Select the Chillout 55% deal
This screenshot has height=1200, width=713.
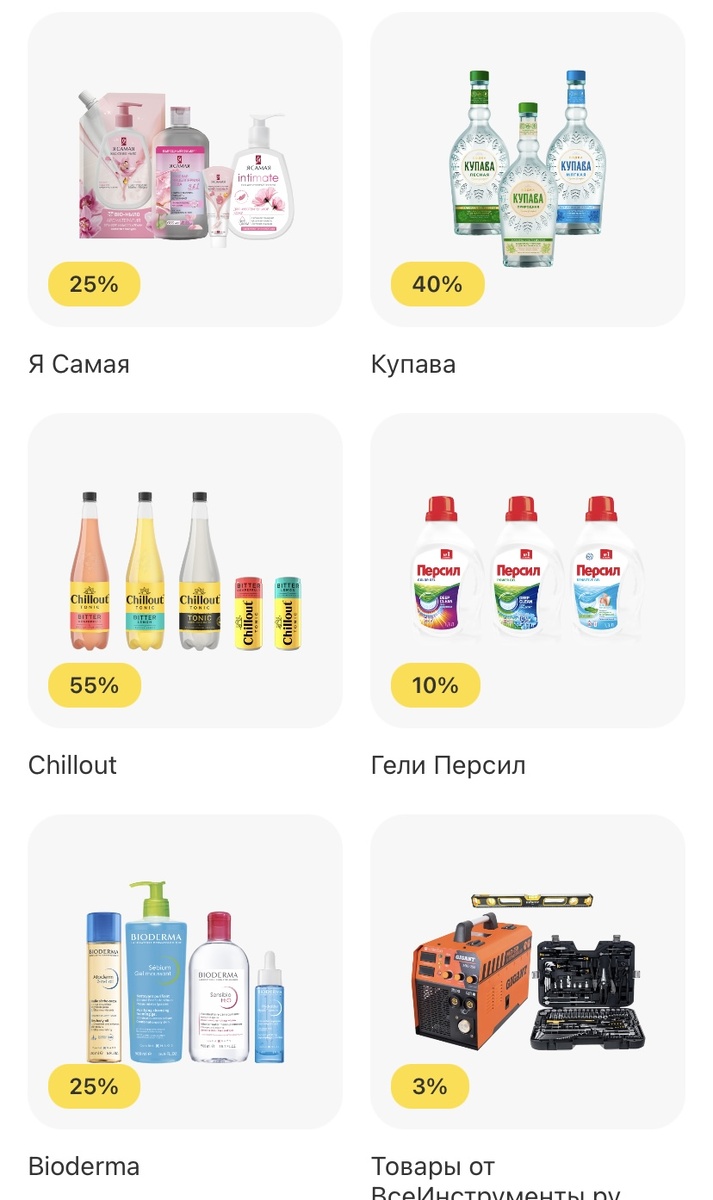(x=185, y=570)
